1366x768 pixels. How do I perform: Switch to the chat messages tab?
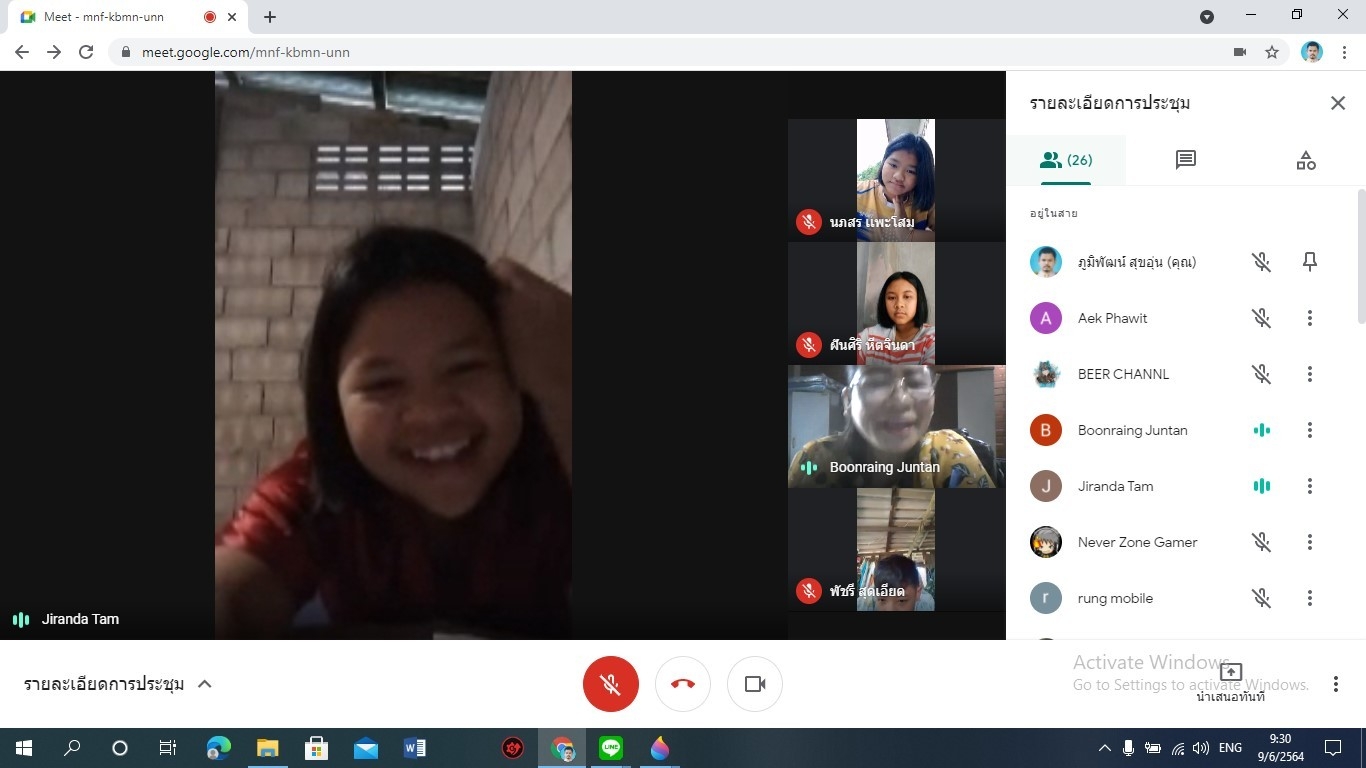(1186, 160)
